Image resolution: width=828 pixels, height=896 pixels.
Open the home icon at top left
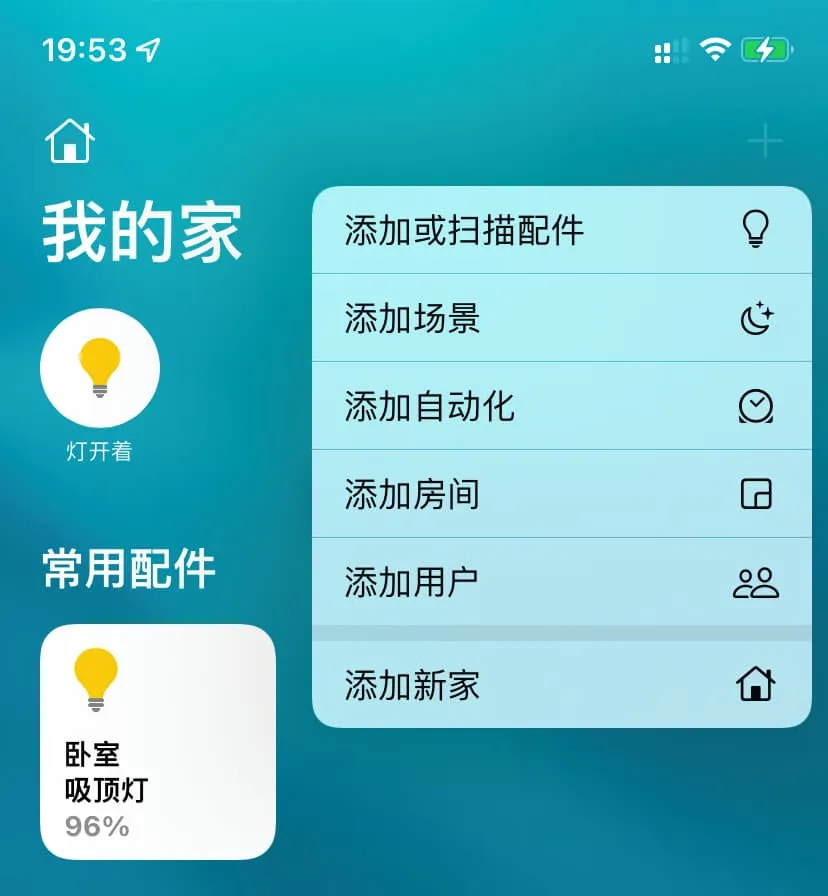point(69,141)
